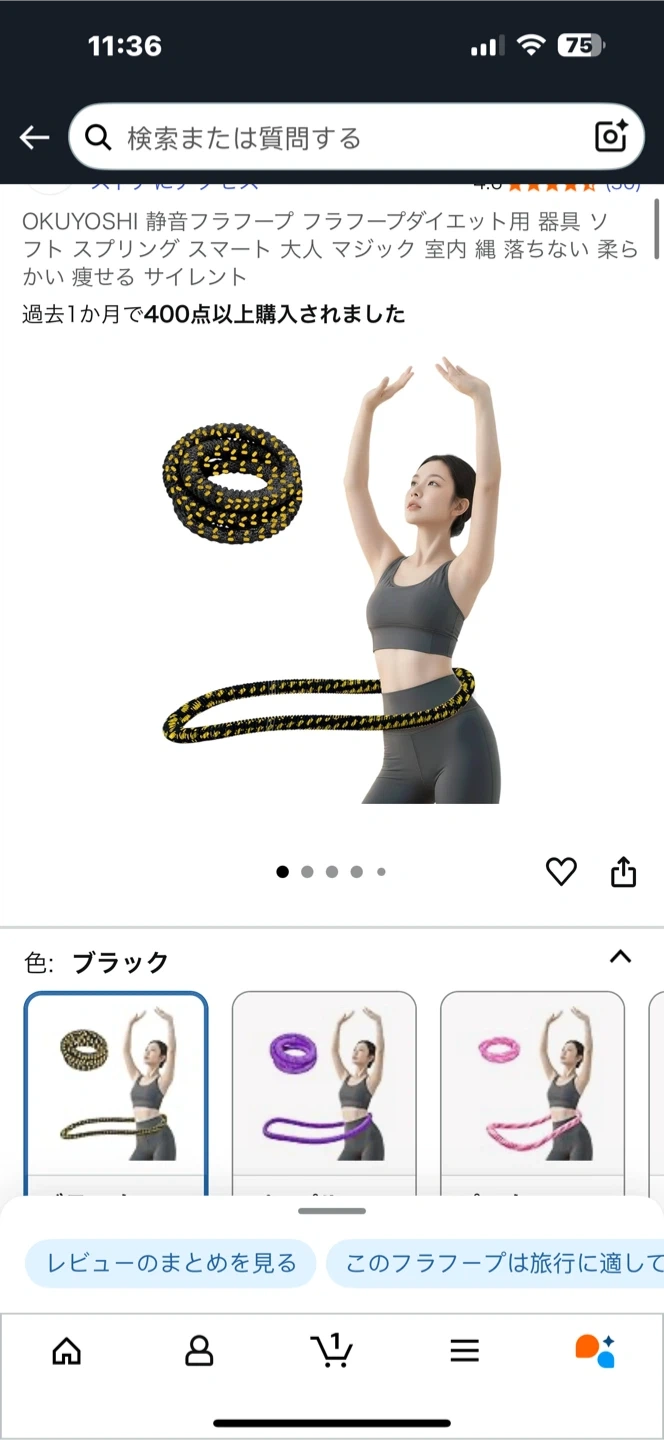Image resolution: width=664 pixels, height=1440 pixels.
Task: Collapse the color options section
Action: tap(620, 957)
